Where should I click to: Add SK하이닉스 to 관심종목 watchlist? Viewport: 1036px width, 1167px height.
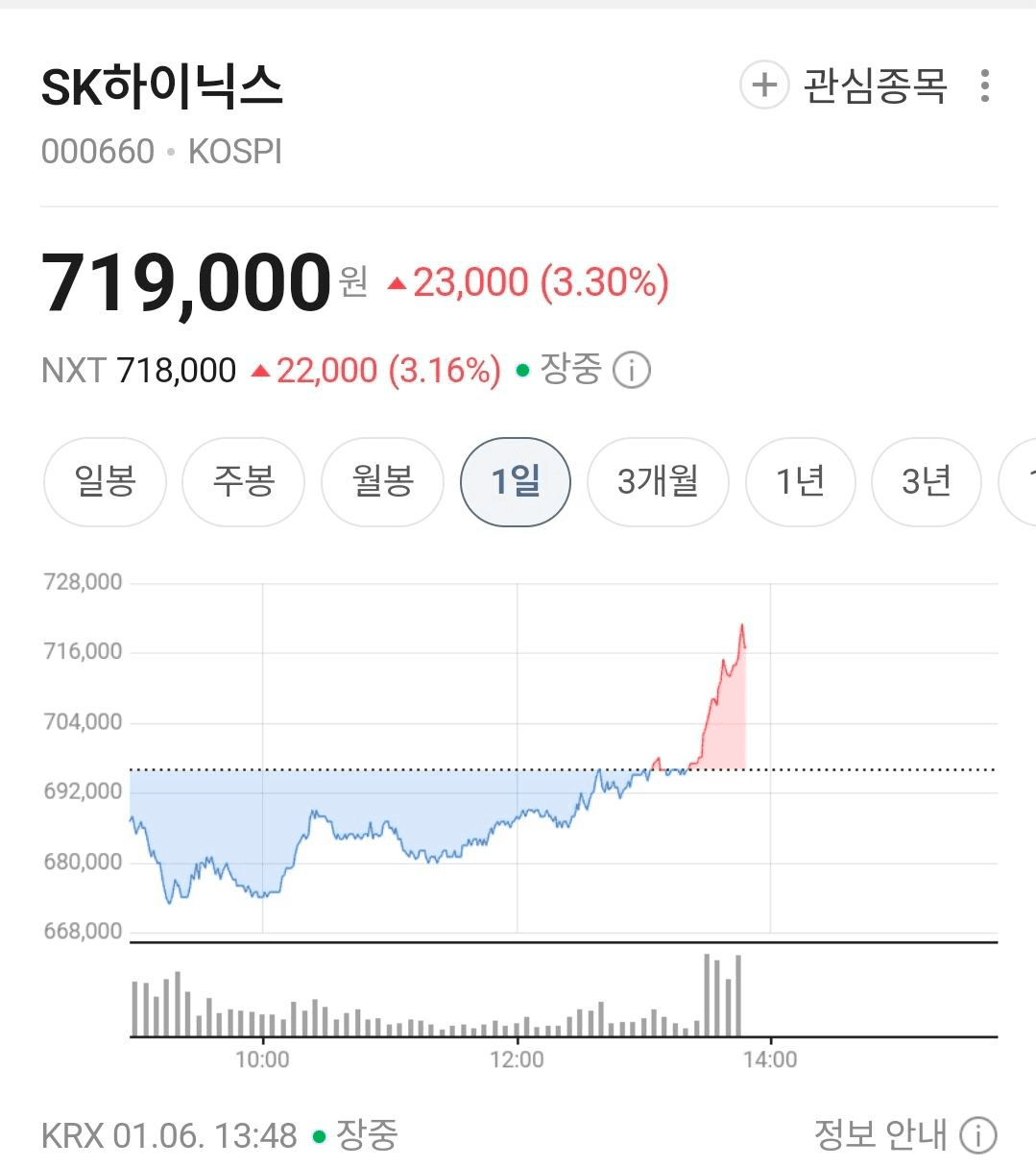(844, 85)
